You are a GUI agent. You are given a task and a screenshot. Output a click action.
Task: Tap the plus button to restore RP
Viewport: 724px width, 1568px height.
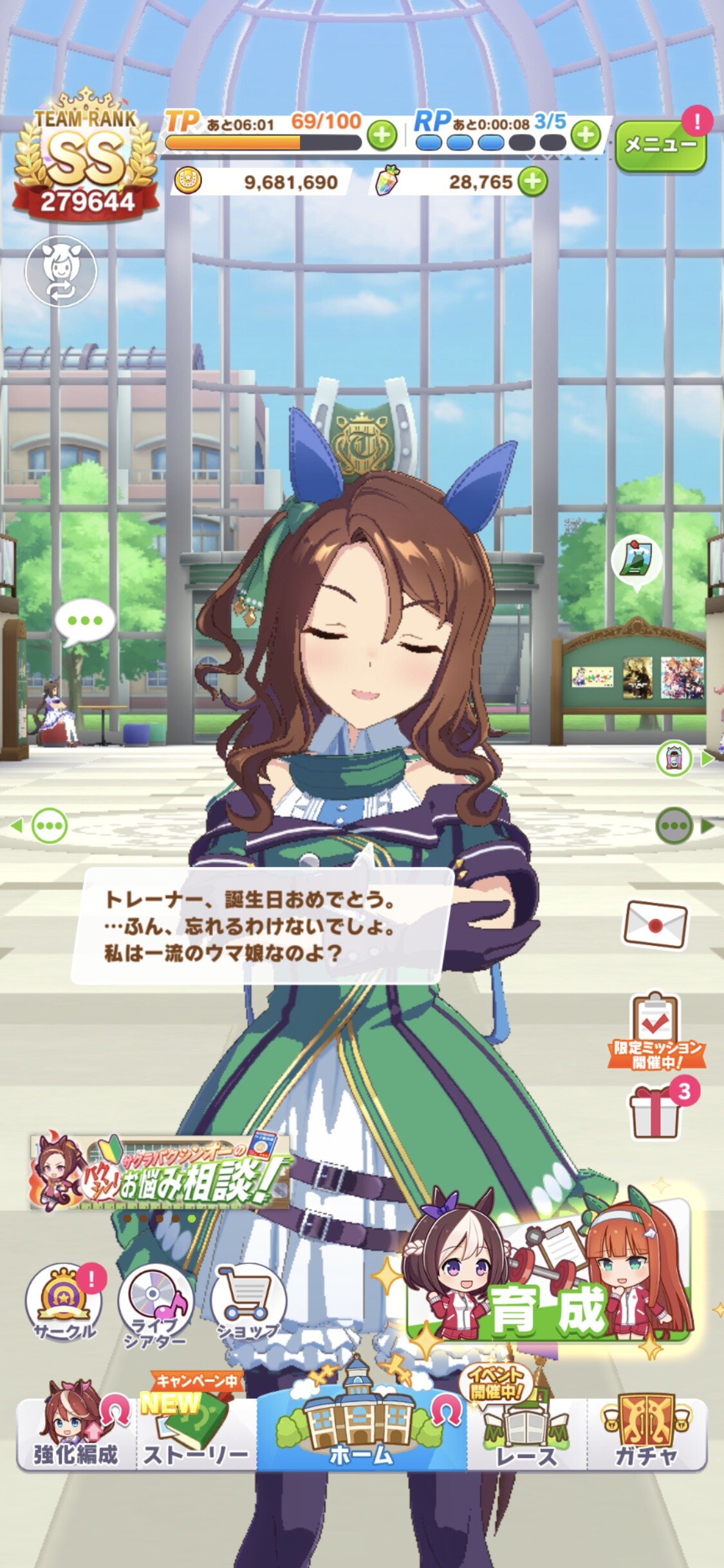[x=586, y=135]
